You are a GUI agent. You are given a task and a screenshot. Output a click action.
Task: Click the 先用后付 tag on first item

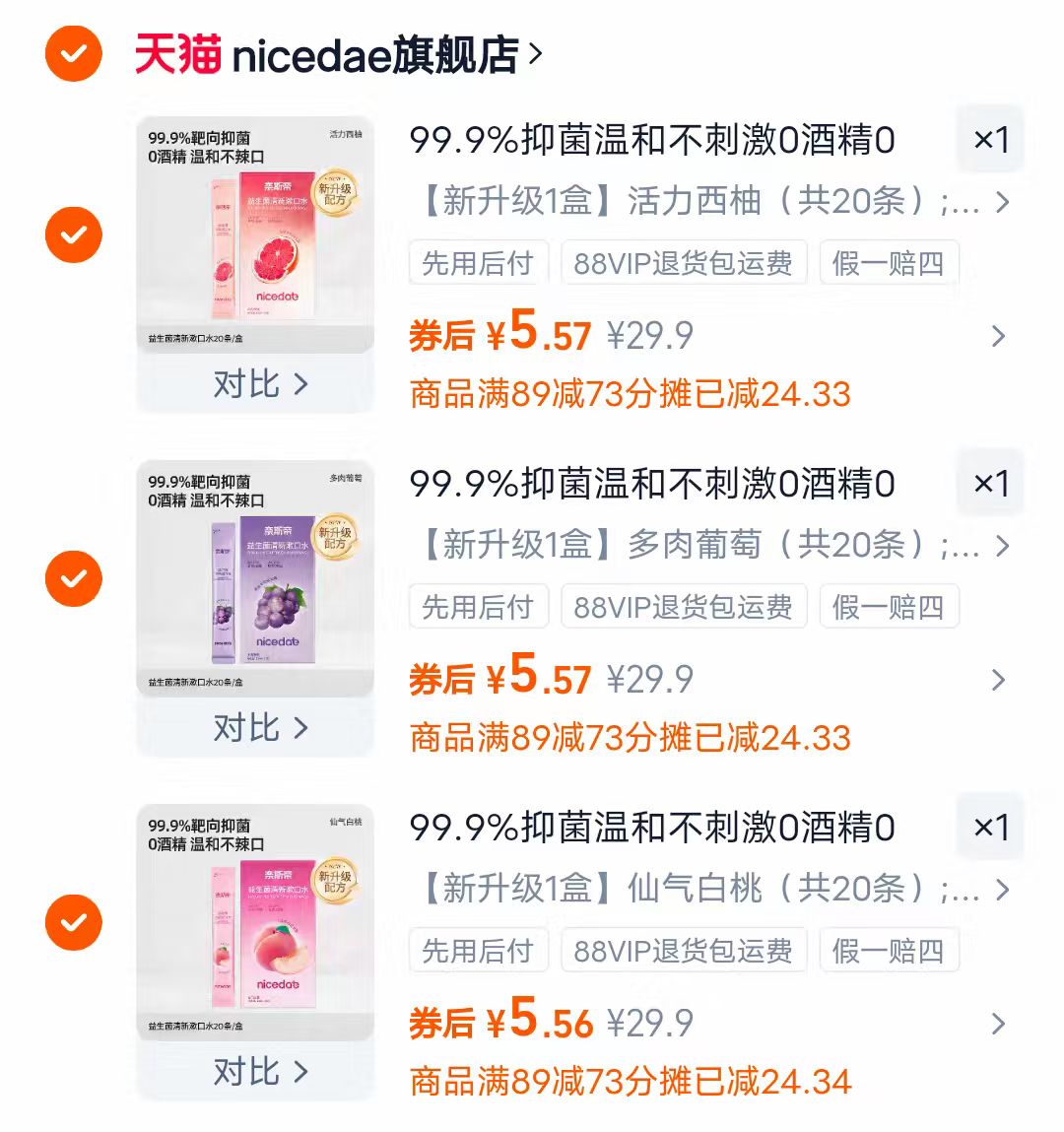point(479,262)
